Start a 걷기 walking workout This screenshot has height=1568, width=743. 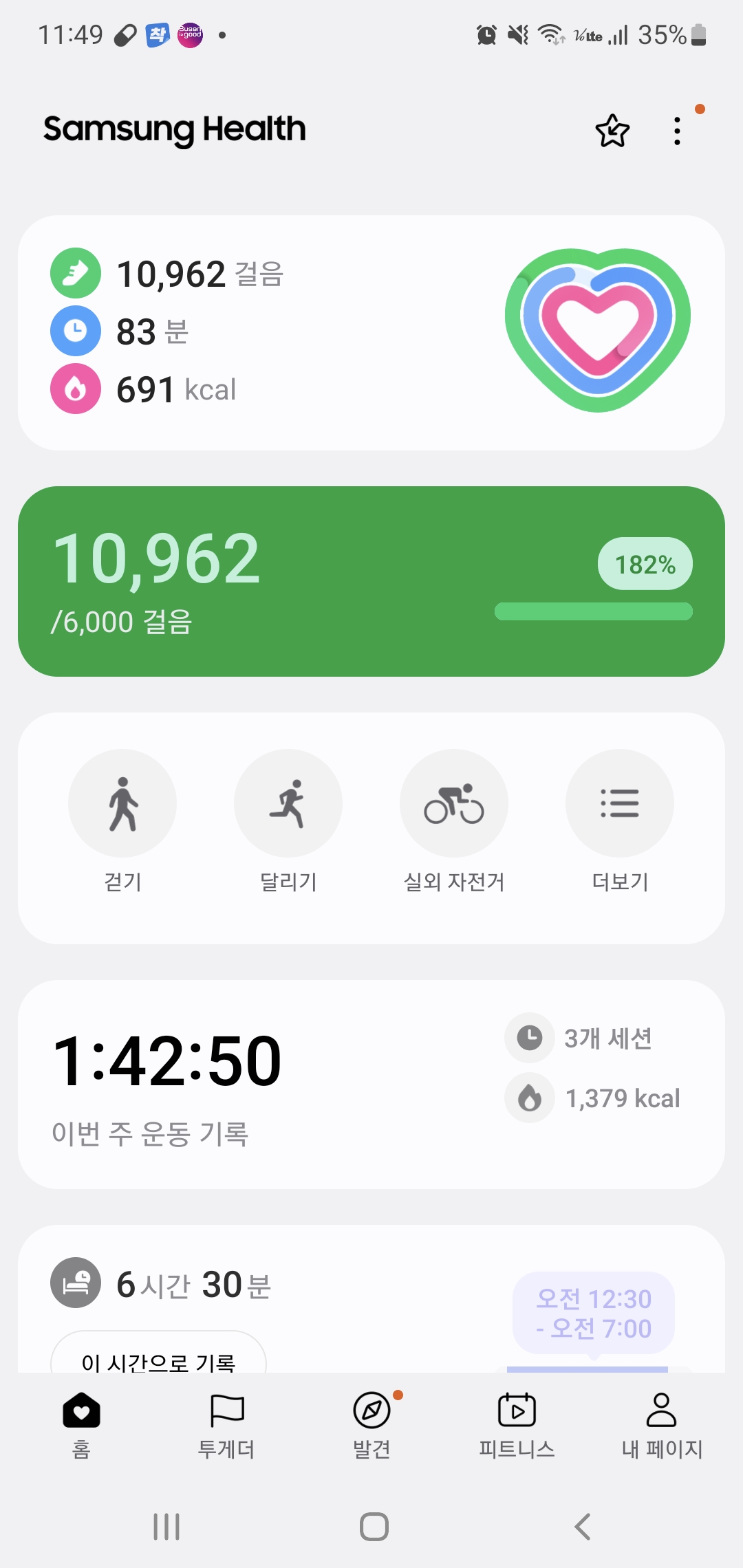pyautogui.click(x=122, y=803)
